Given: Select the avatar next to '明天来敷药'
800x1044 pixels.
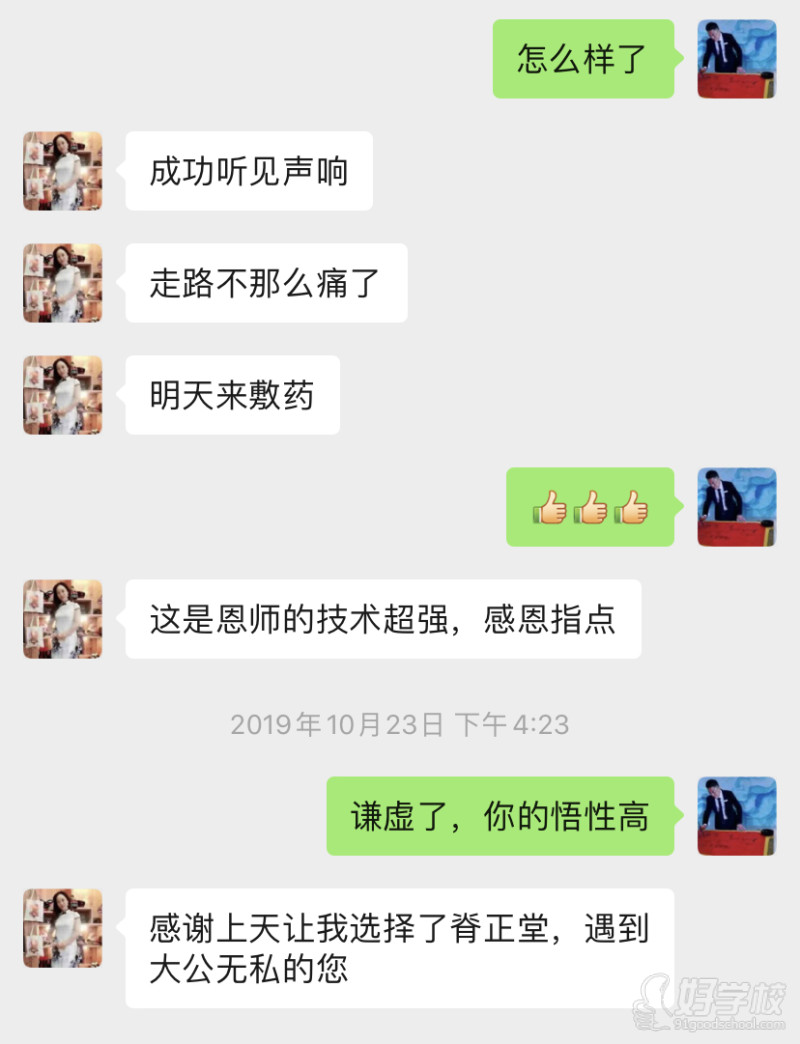Looking at the screenshot, I should [62, 395].
